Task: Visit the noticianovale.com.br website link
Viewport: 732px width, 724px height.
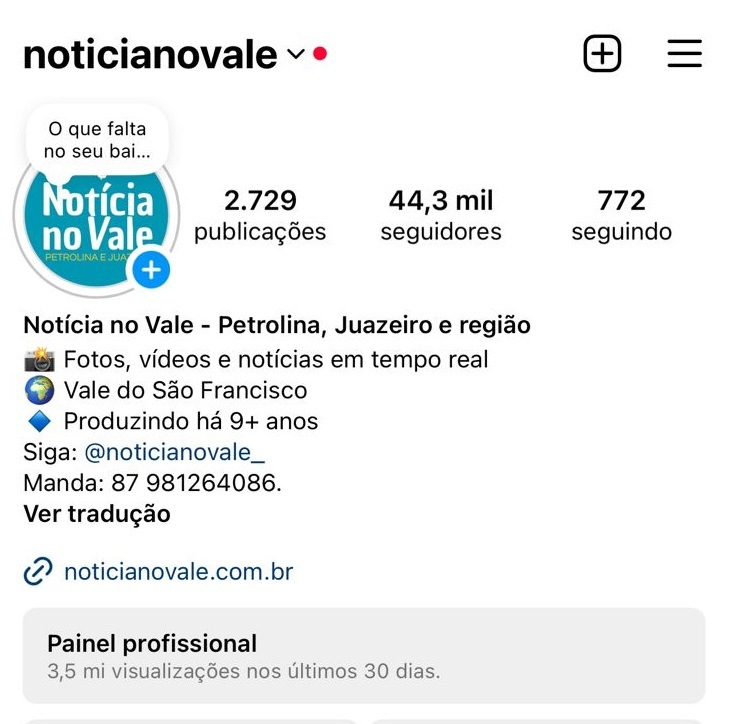Action: tap(178, 572)
